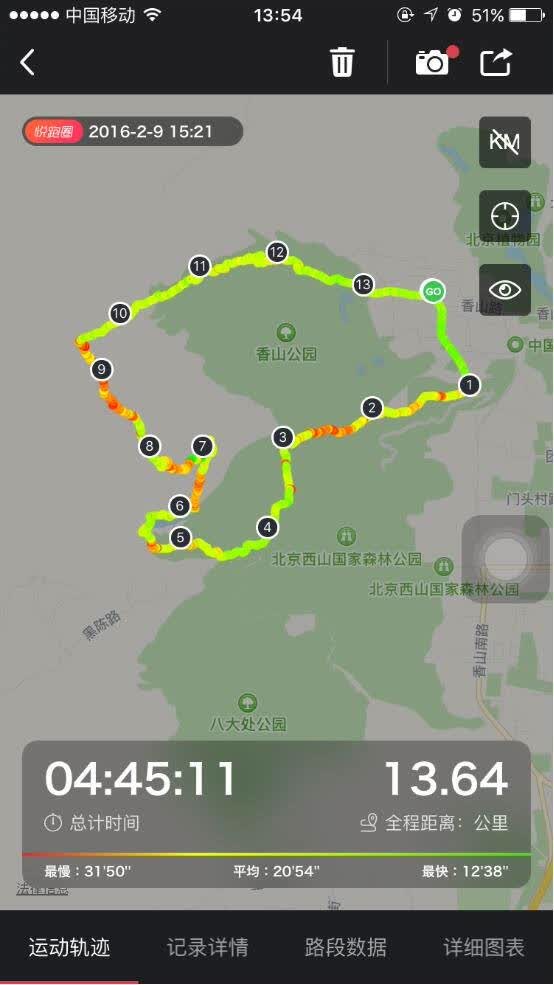The height and width of the screenshot is (985, 554).
Task: Switch to the 详细图表 tab
Action: tap(484, 947)
